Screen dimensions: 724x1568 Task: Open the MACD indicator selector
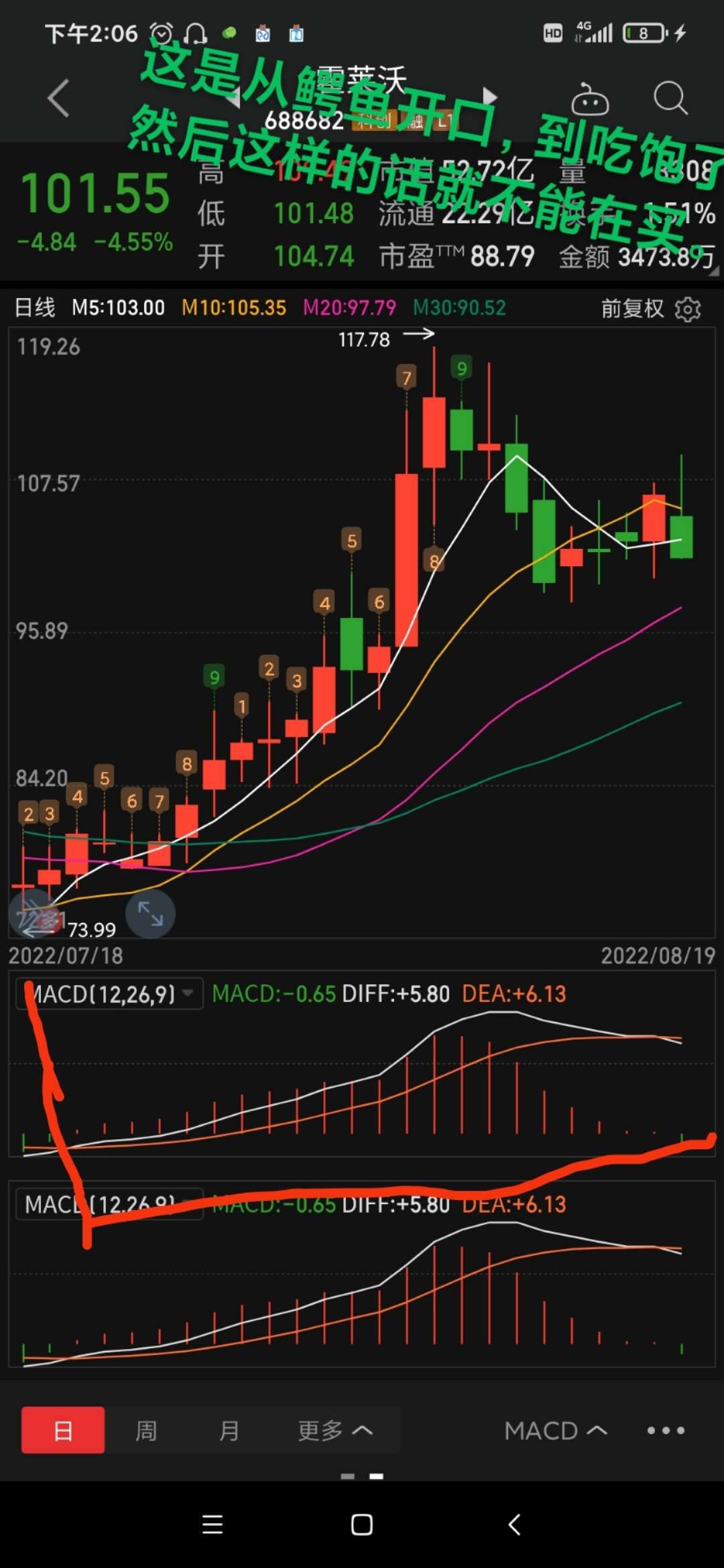(x=556, y=1431)
